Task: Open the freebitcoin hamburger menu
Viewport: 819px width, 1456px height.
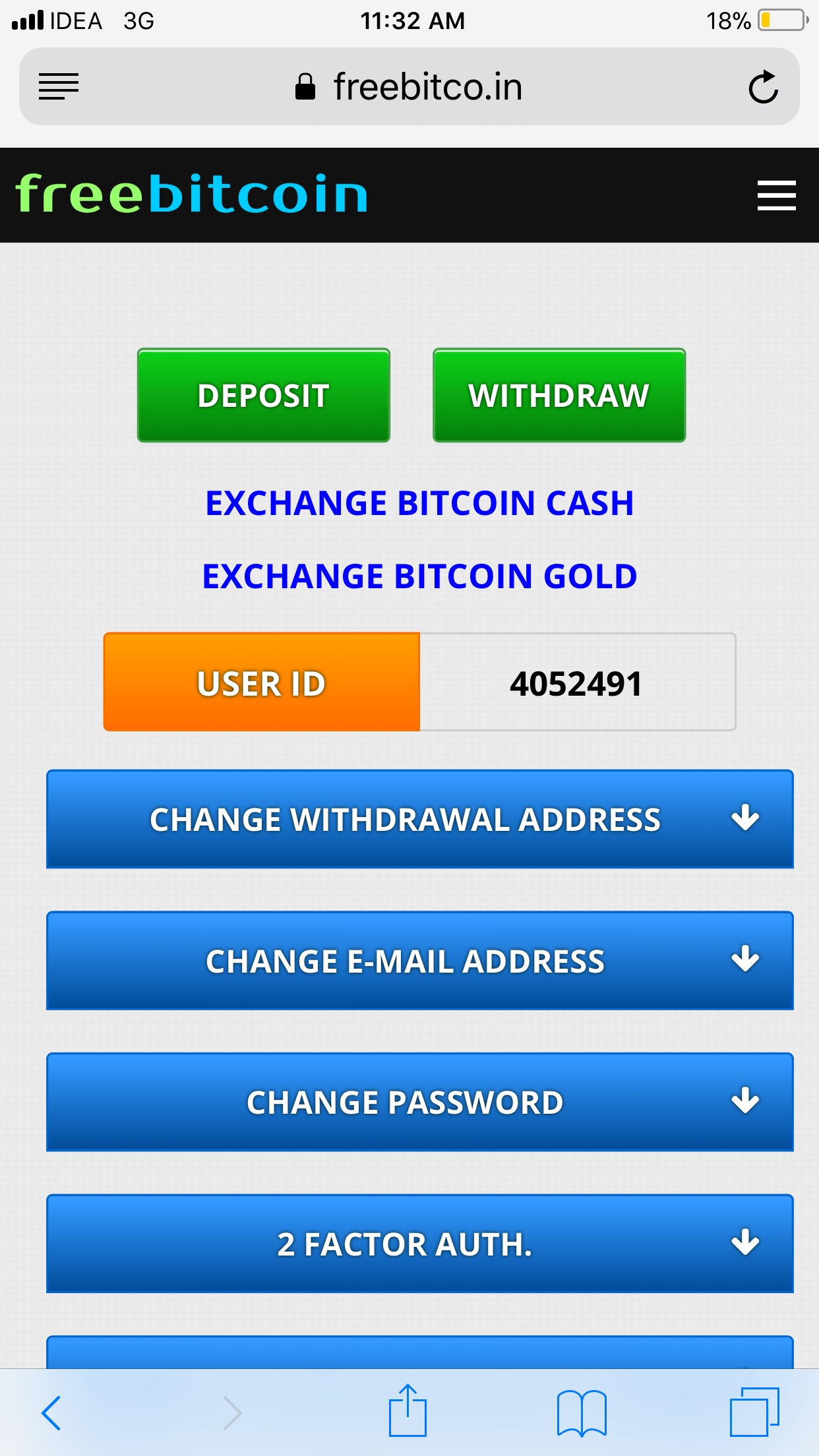Action: pyautogui.click(x=776, y=195)
